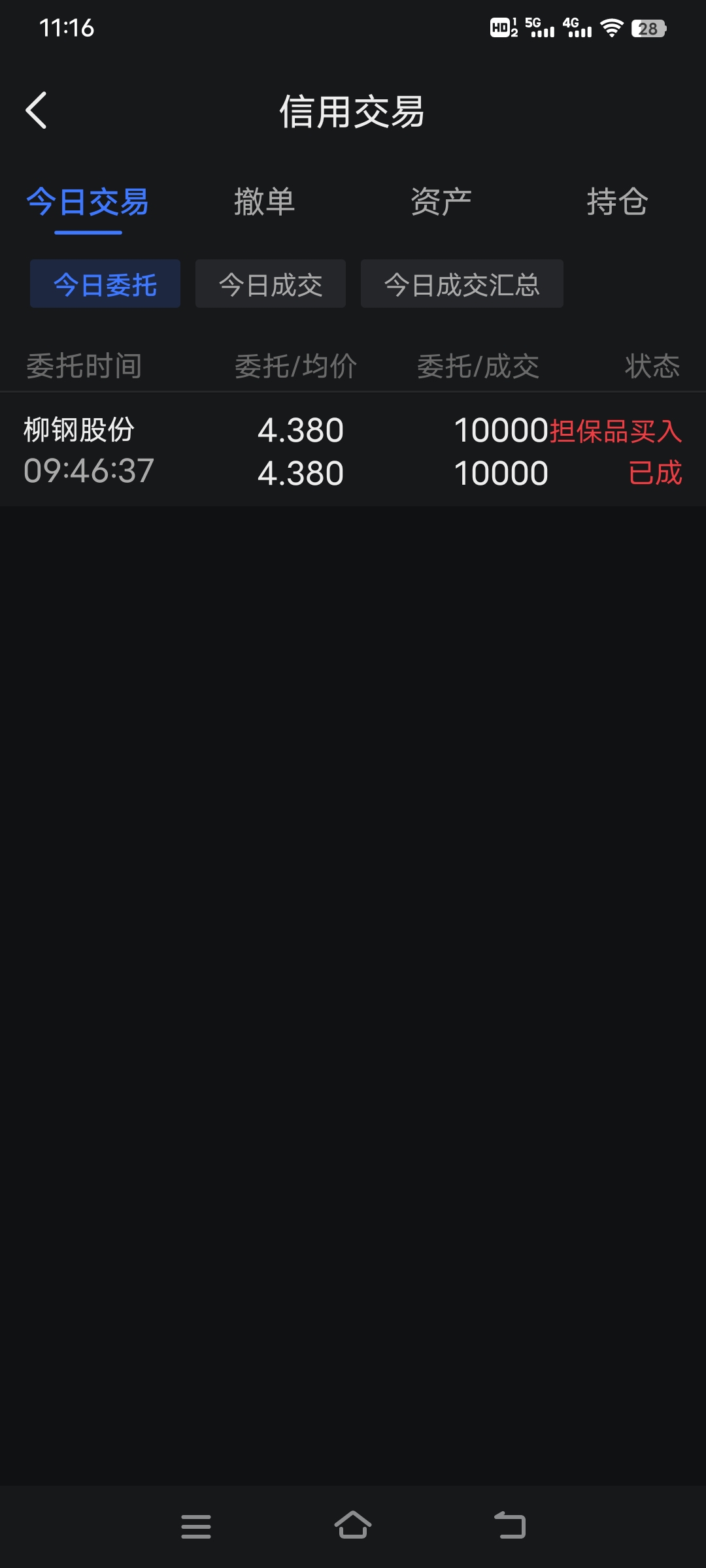
Task: Switch to the 撤单 tab
Action: 265,202
